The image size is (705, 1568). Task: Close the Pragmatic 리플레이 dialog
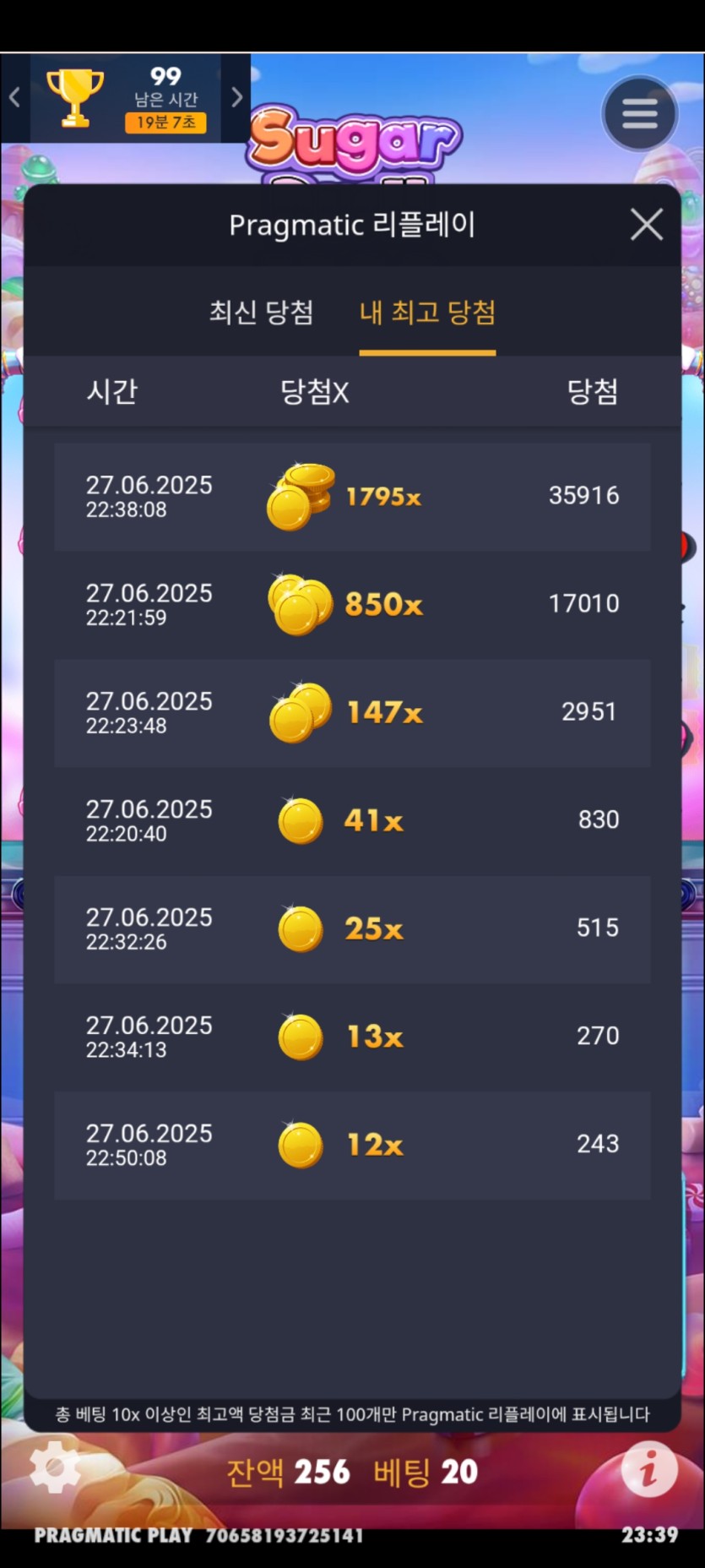click(x=646, y=225)
